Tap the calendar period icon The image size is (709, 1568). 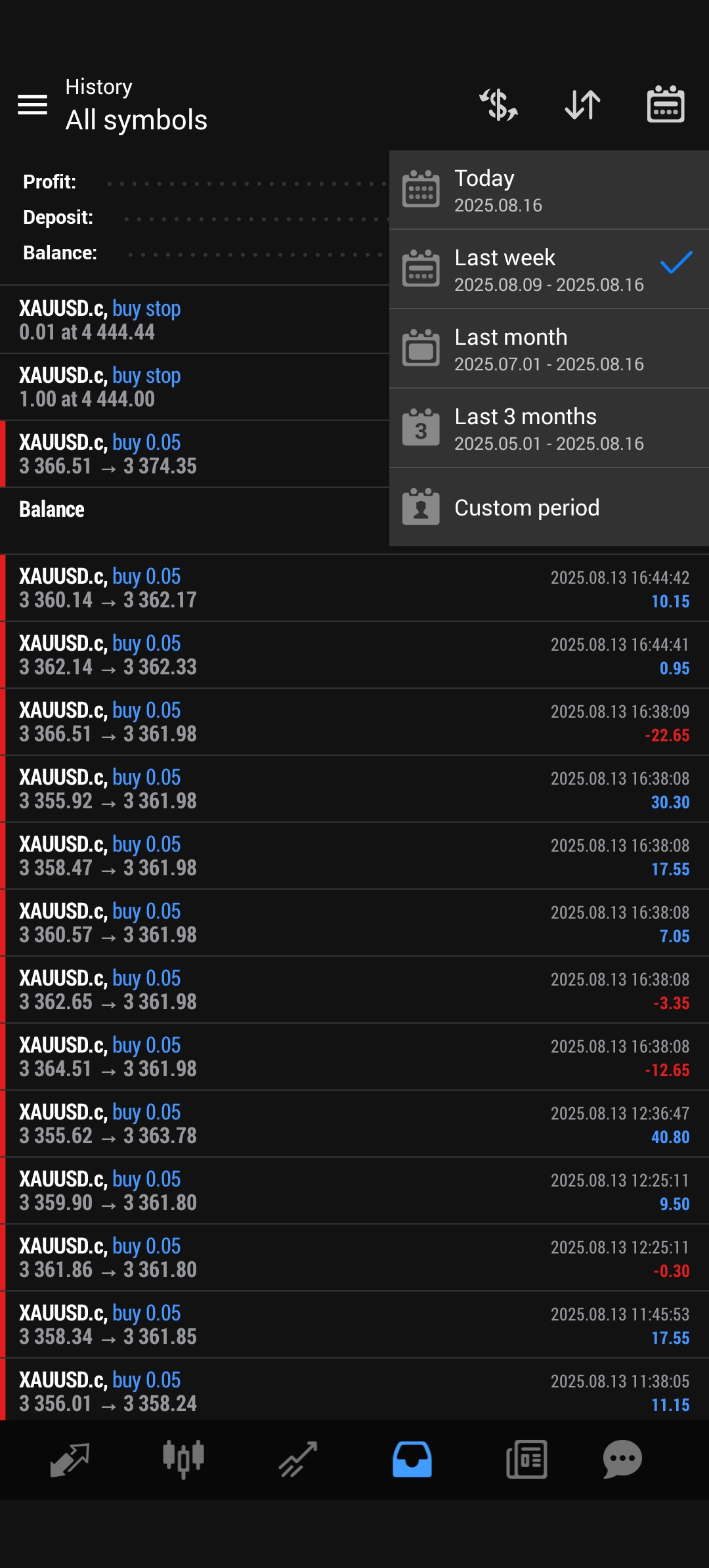point(666,104)
